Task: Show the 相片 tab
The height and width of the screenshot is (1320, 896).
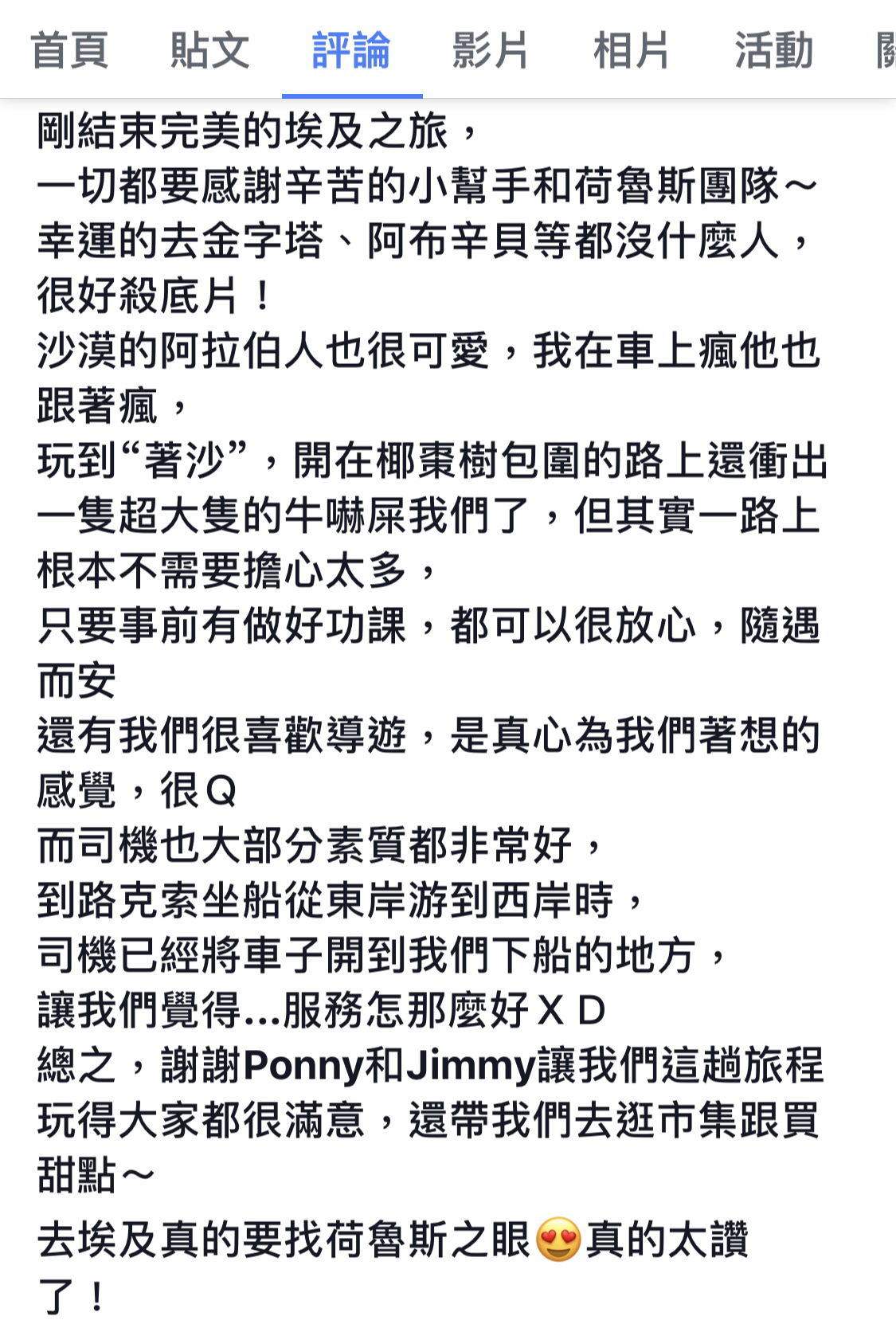Action: tap(632, 51)
